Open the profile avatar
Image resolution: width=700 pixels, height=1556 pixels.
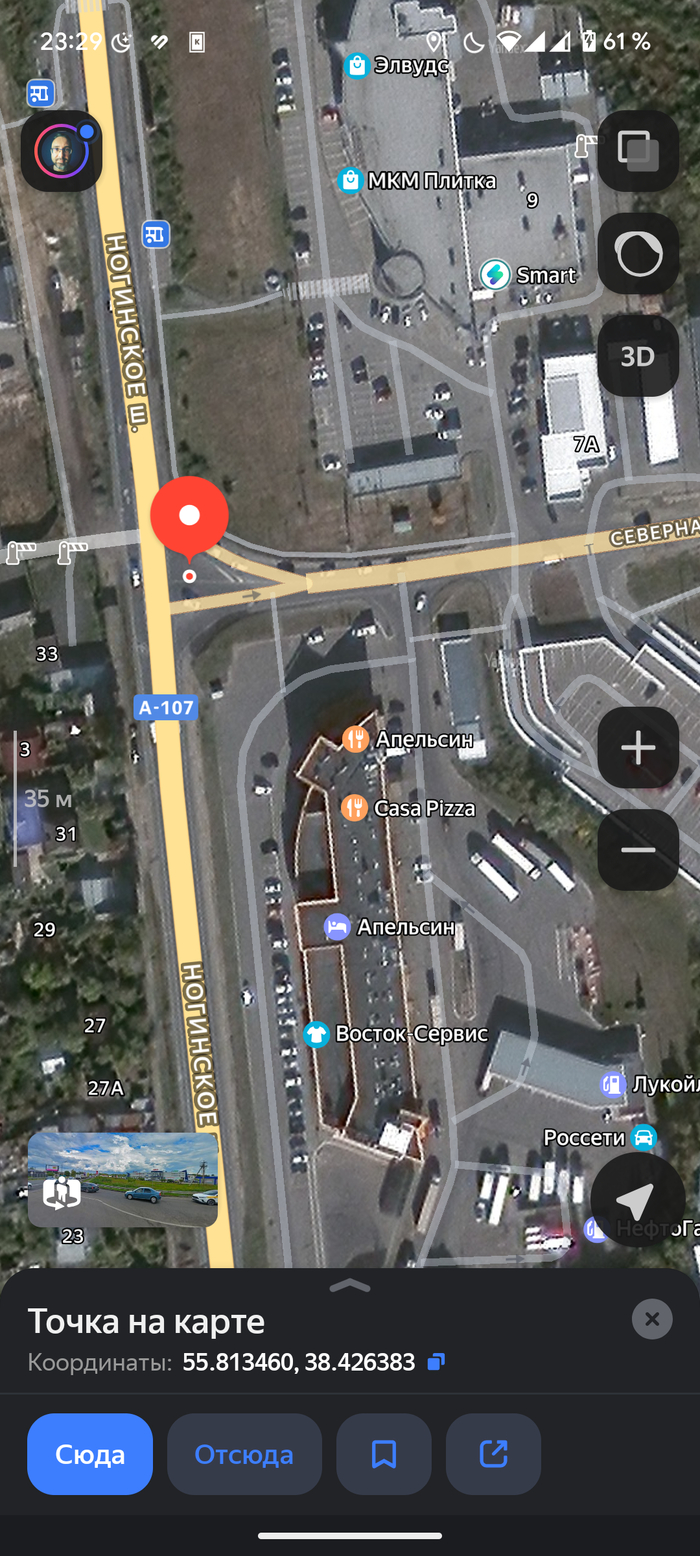[x=62, y=151]
